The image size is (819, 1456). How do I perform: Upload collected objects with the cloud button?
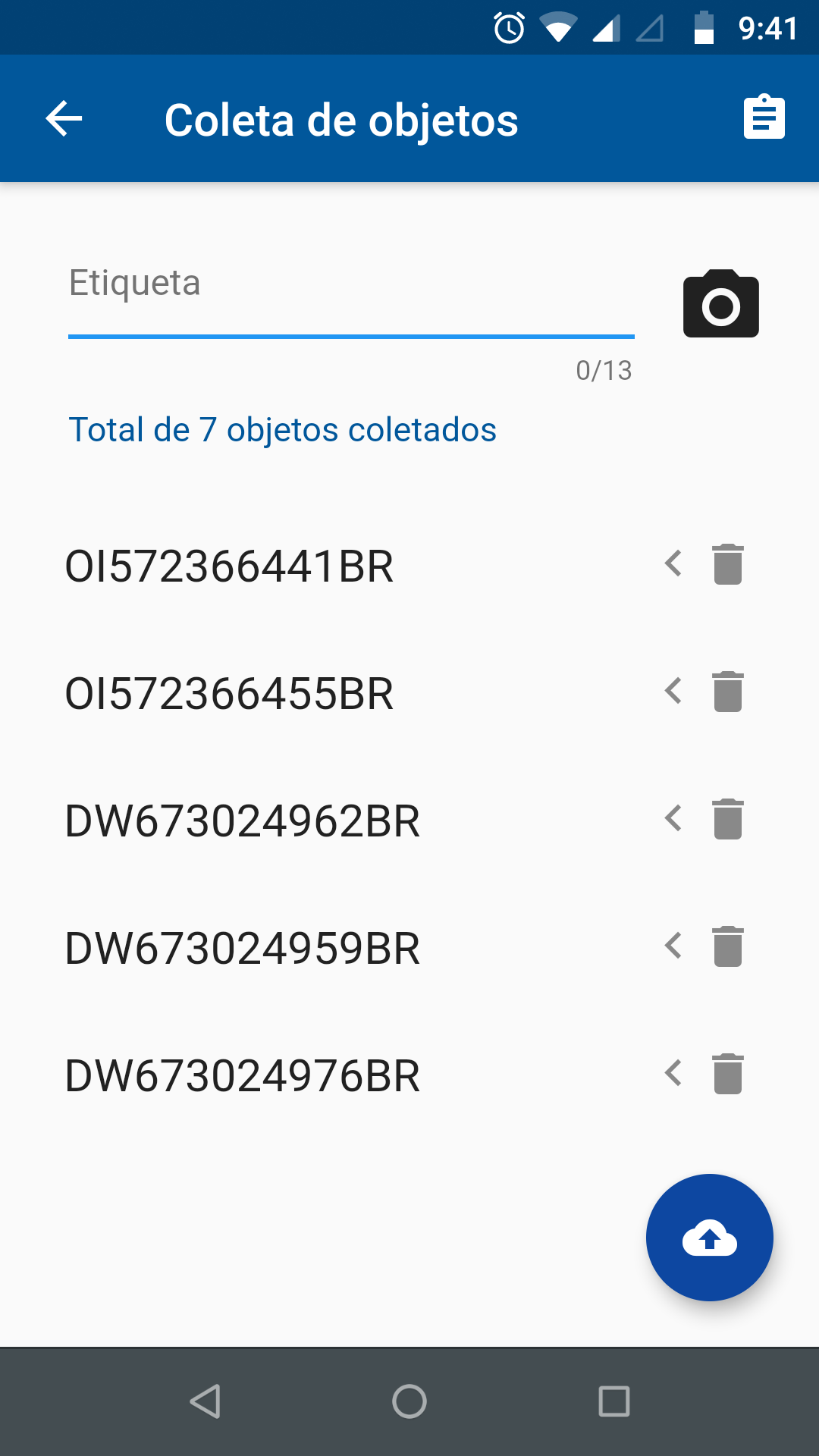click(709, 1238)
